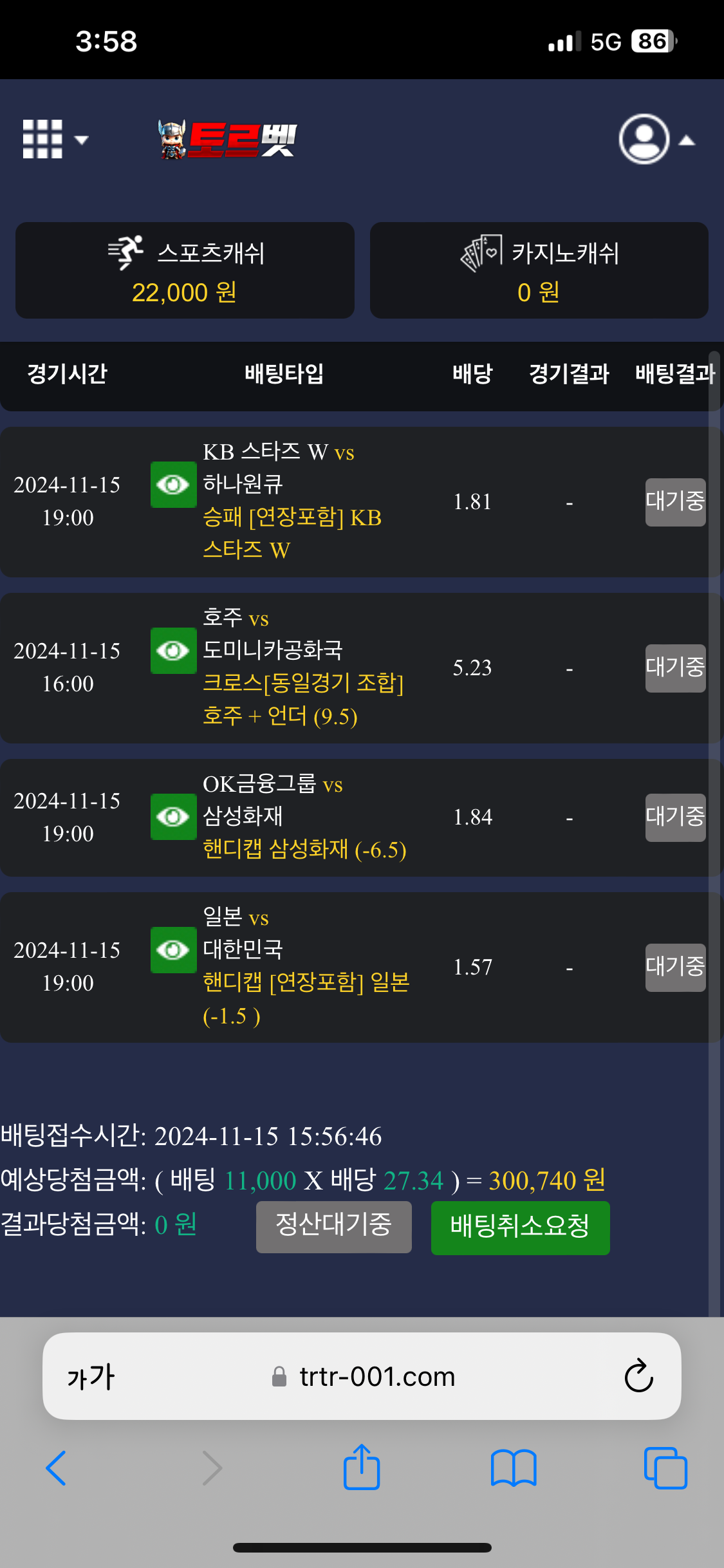Viewport: 724px width, 1568px height.
Task: Tap the 정산대기중 status button
Action: (333, 1227)
